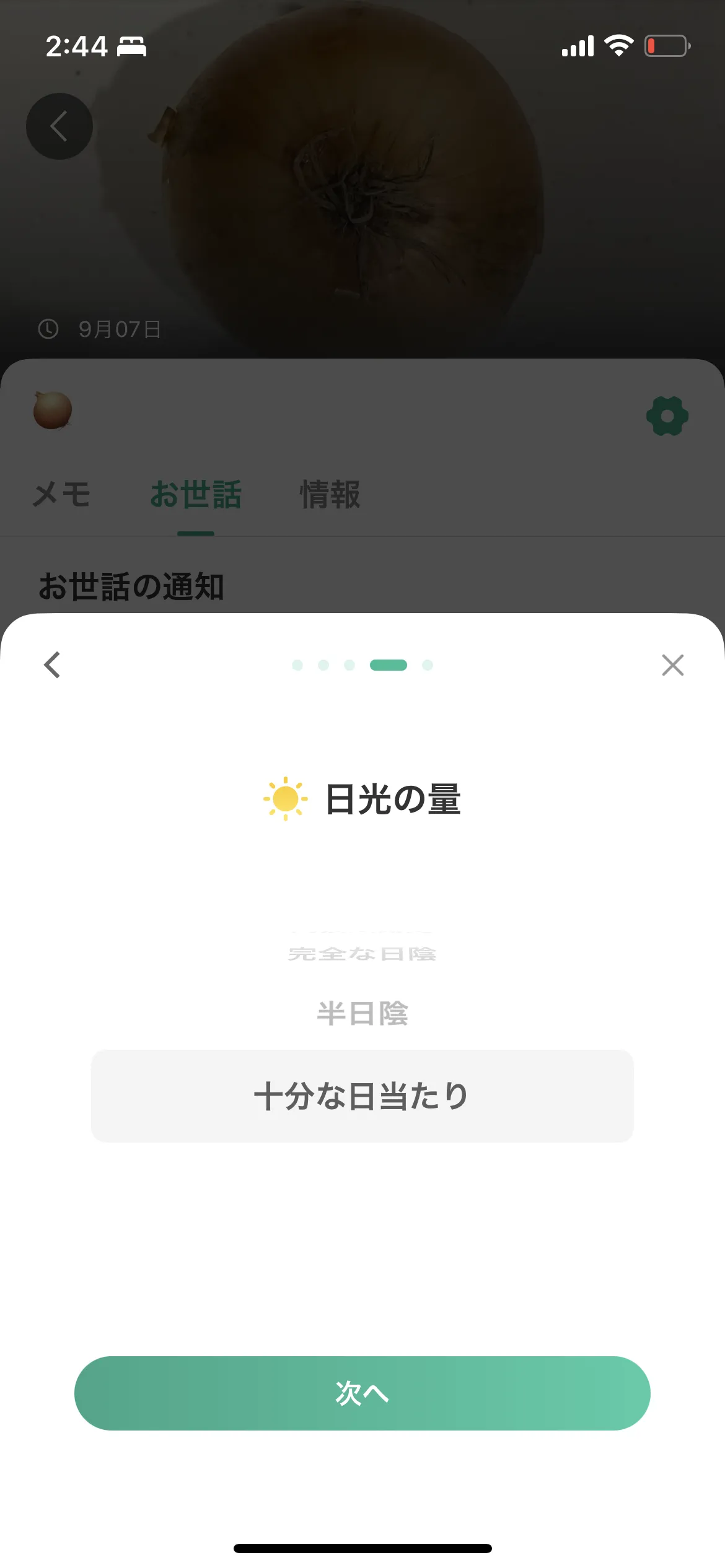Select the 完全な日陰 sunlight option
Screen dimensions: 725x1568
[362, 952]
